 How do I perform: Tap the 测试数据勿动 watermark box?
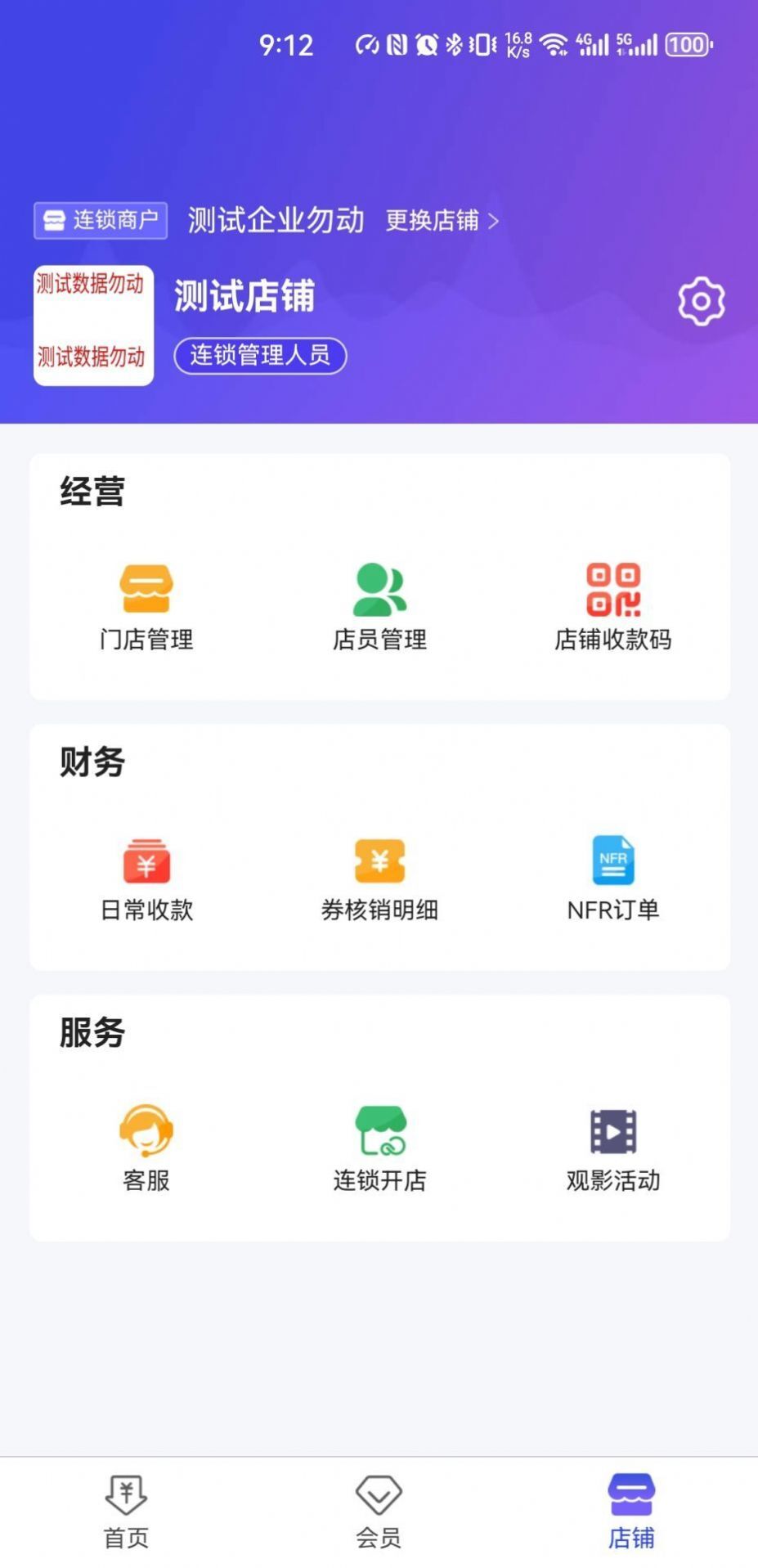point(91,326)
